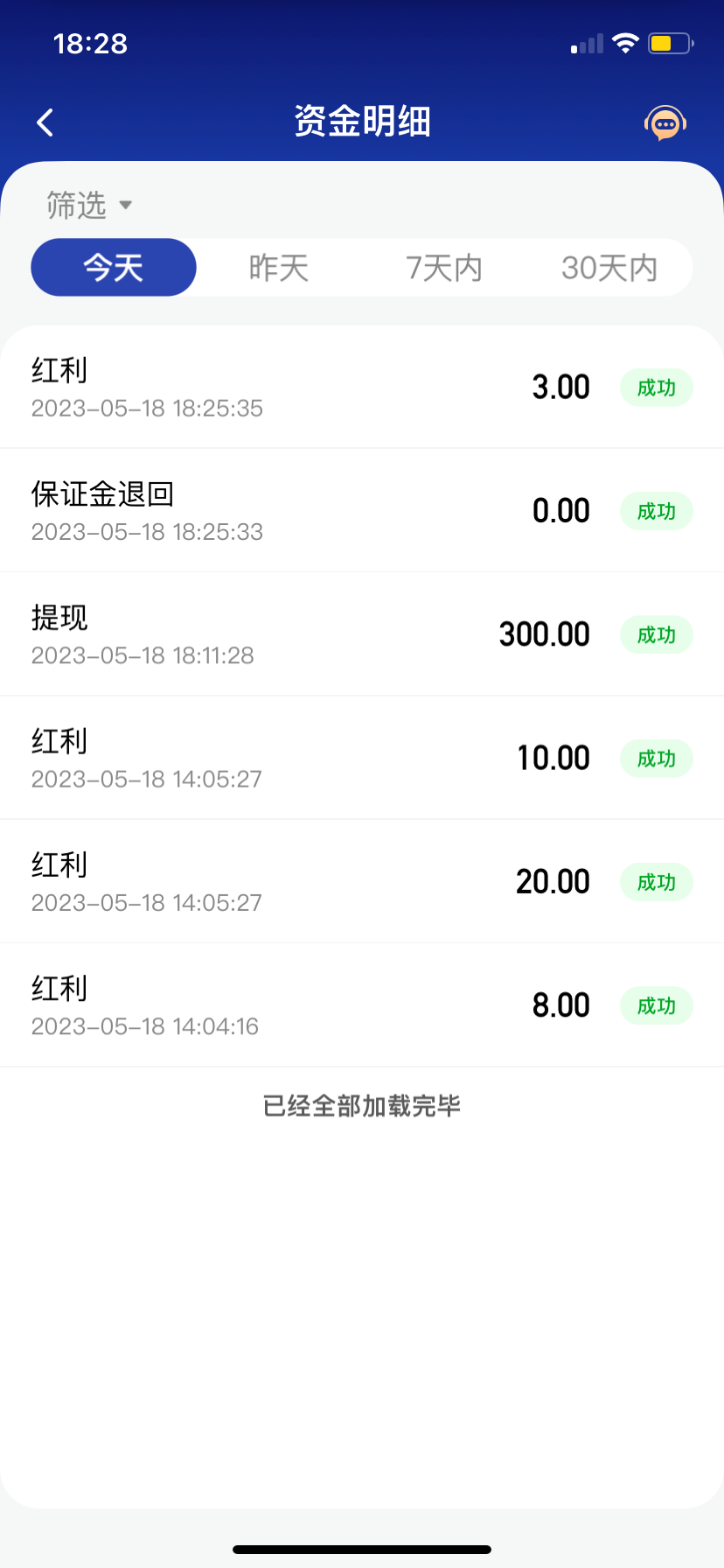Show records for 30天内

click(609, 268)
